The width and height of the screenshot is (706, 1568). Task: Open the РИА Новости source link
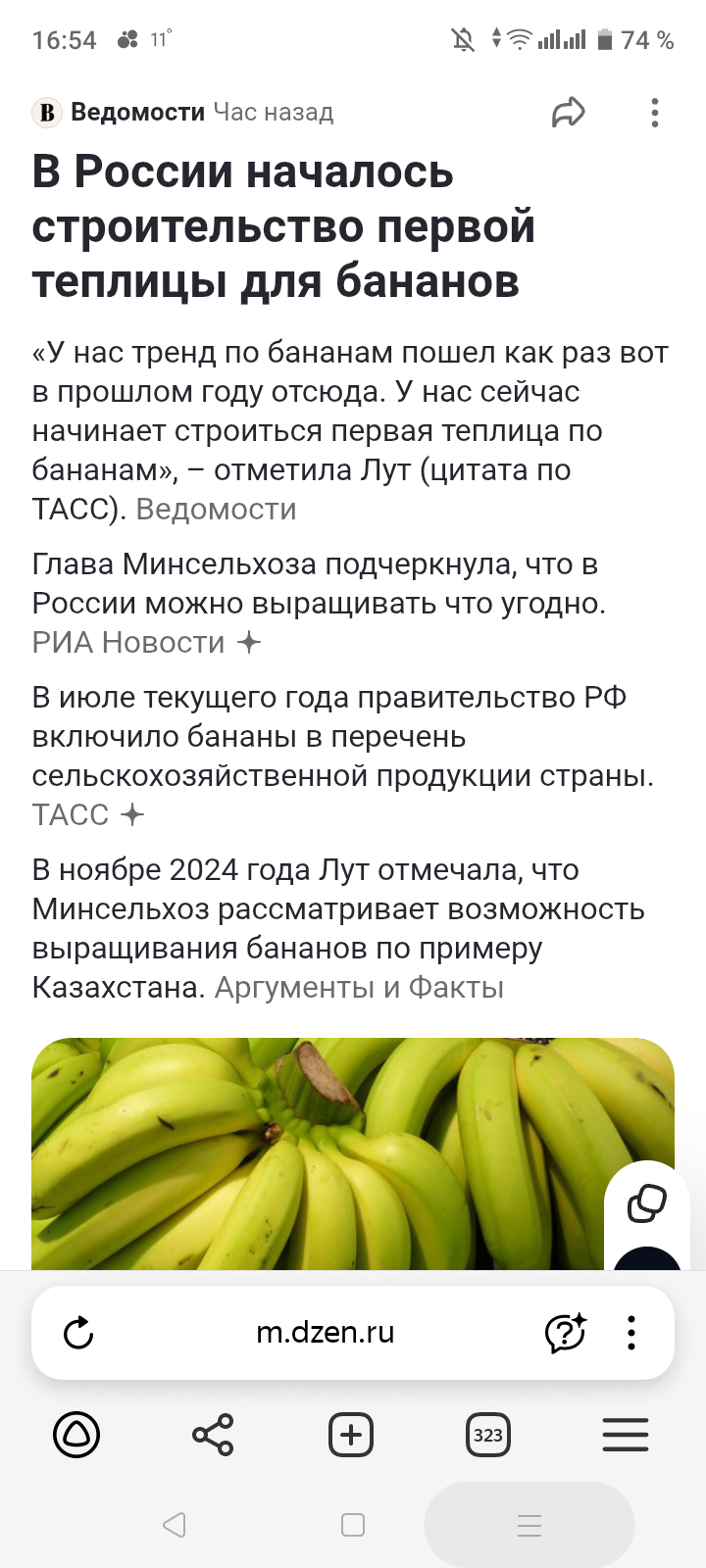pos(128,643)
